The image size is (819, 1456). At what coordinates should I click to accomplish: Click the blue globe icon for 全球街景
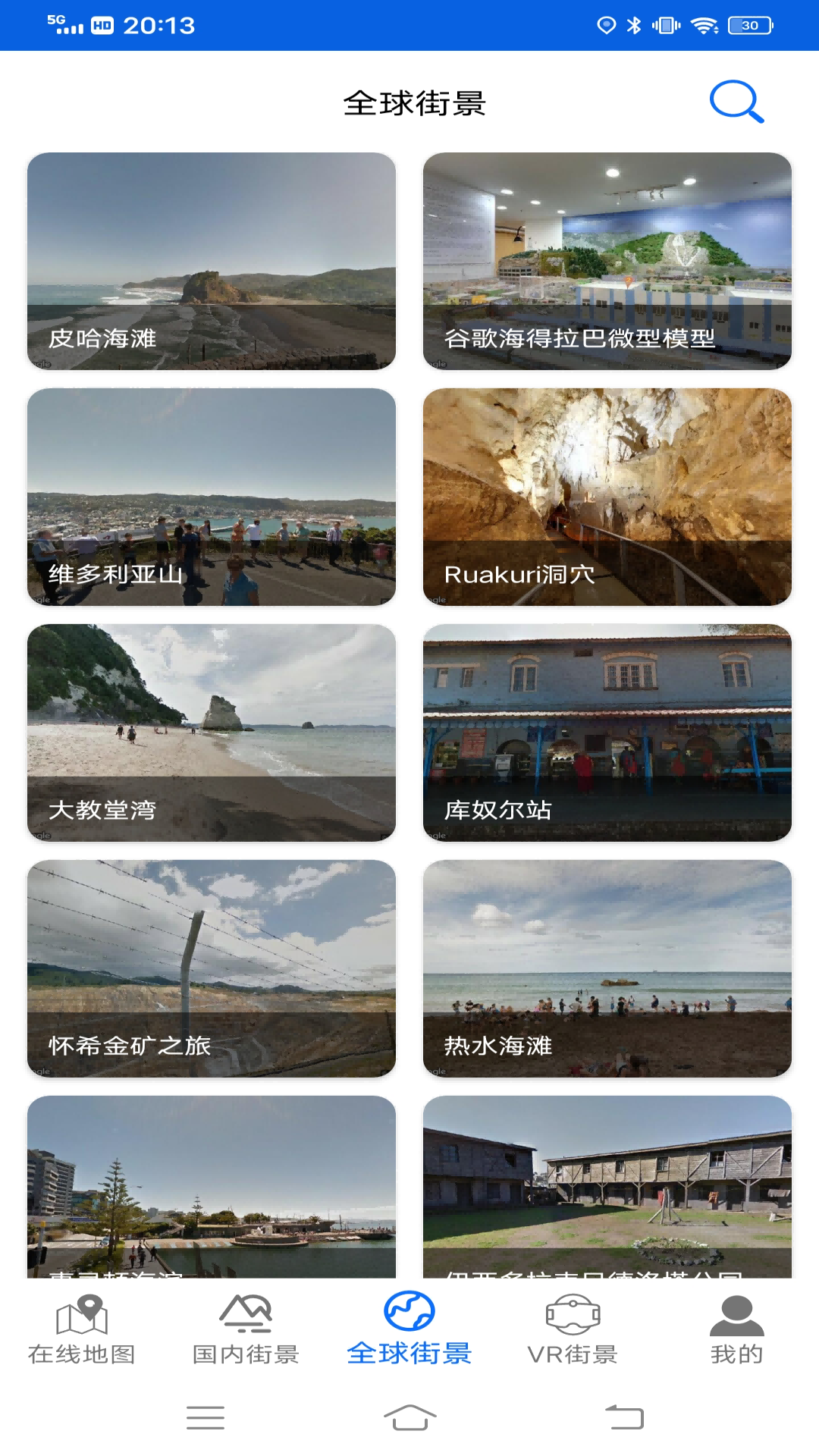click(409, 1310)
